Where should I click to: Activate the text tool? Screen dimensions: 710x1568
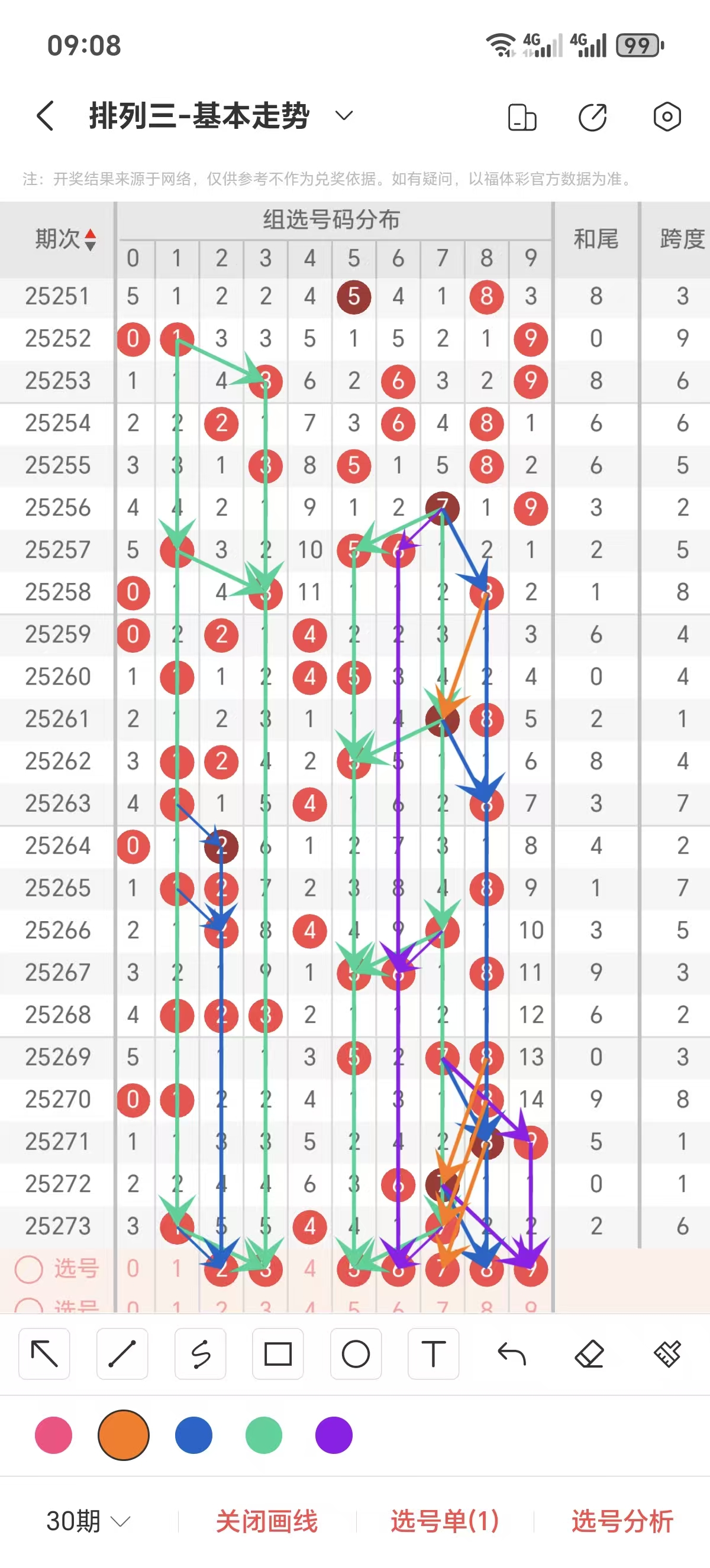(434, 1355)
